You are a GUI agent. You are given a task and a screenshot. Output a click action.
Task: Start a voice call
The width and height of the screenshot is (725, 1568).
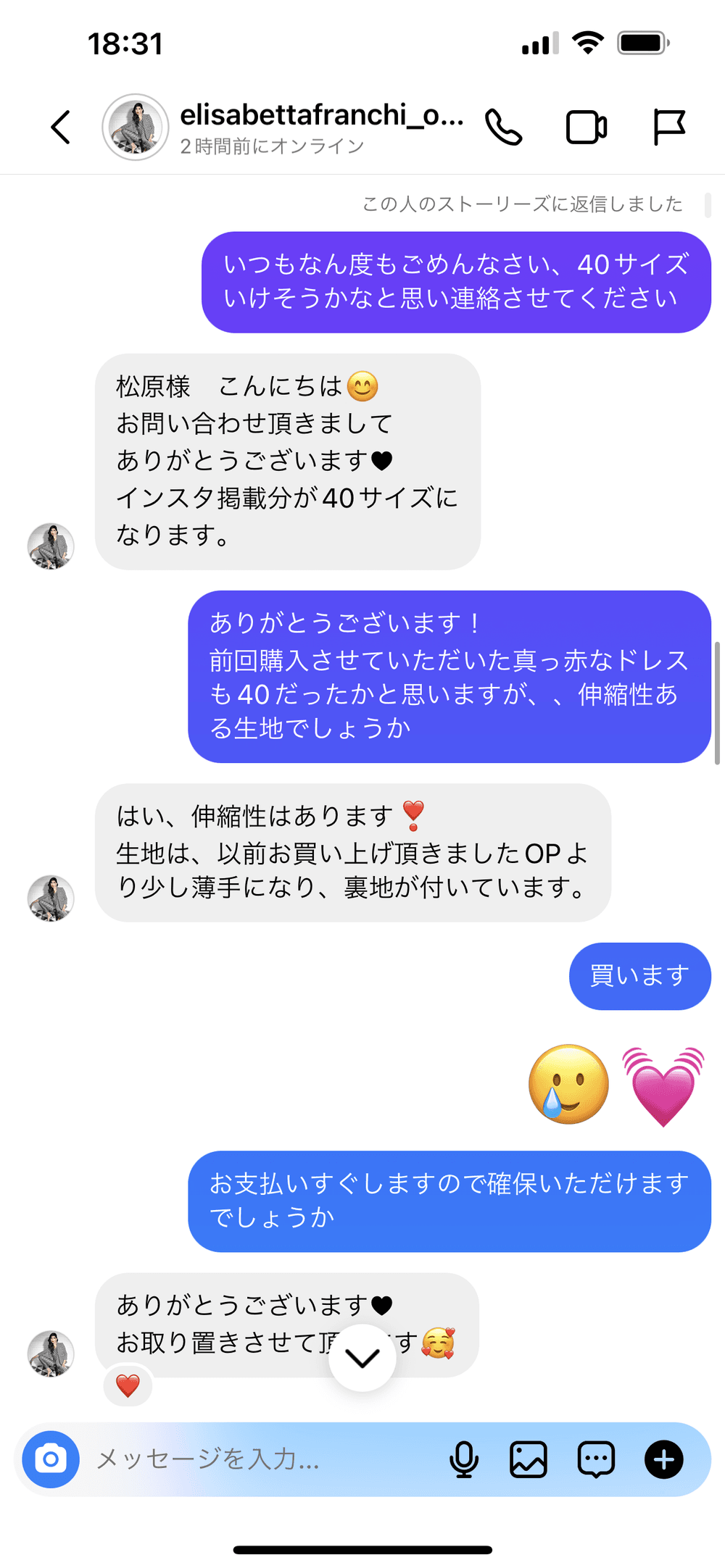point(504,128)
